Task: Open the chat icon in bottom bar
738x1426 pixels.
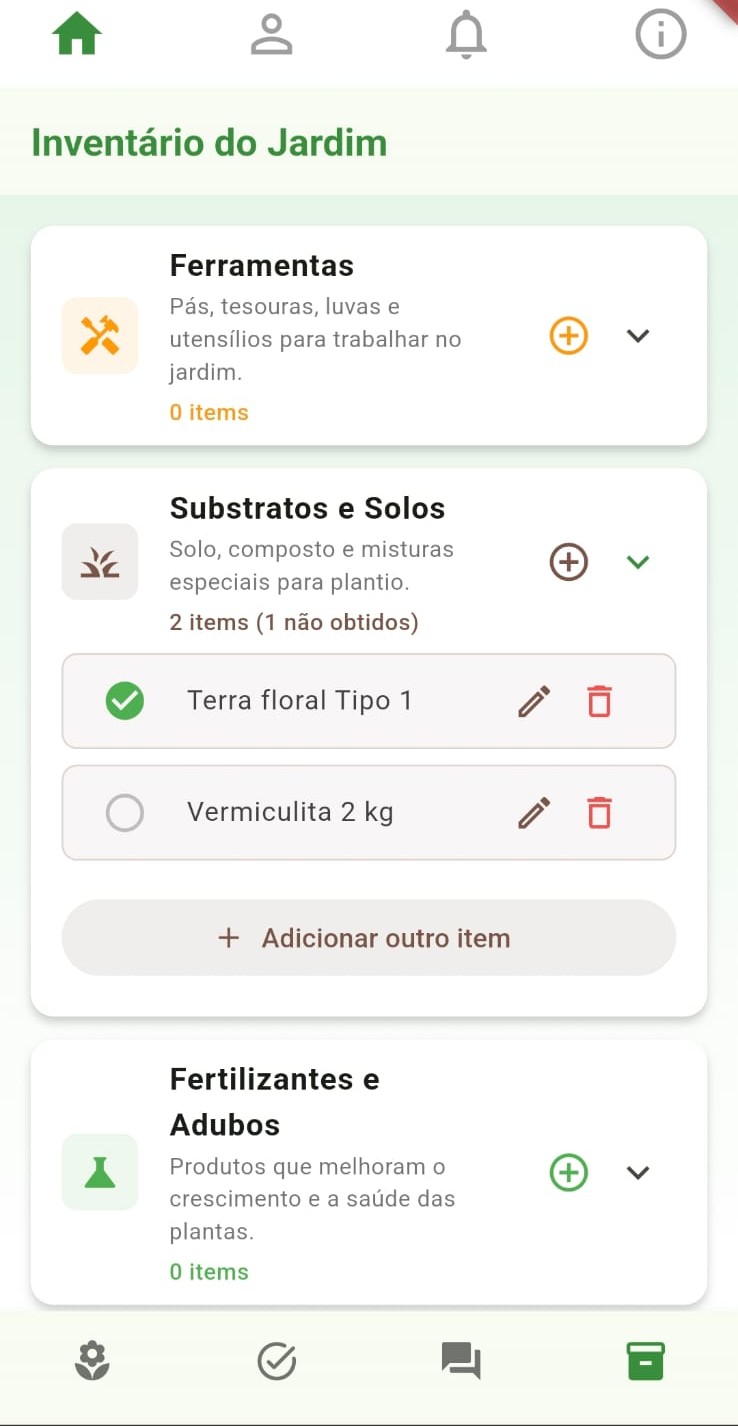Action: click(x=461, y=1360)
